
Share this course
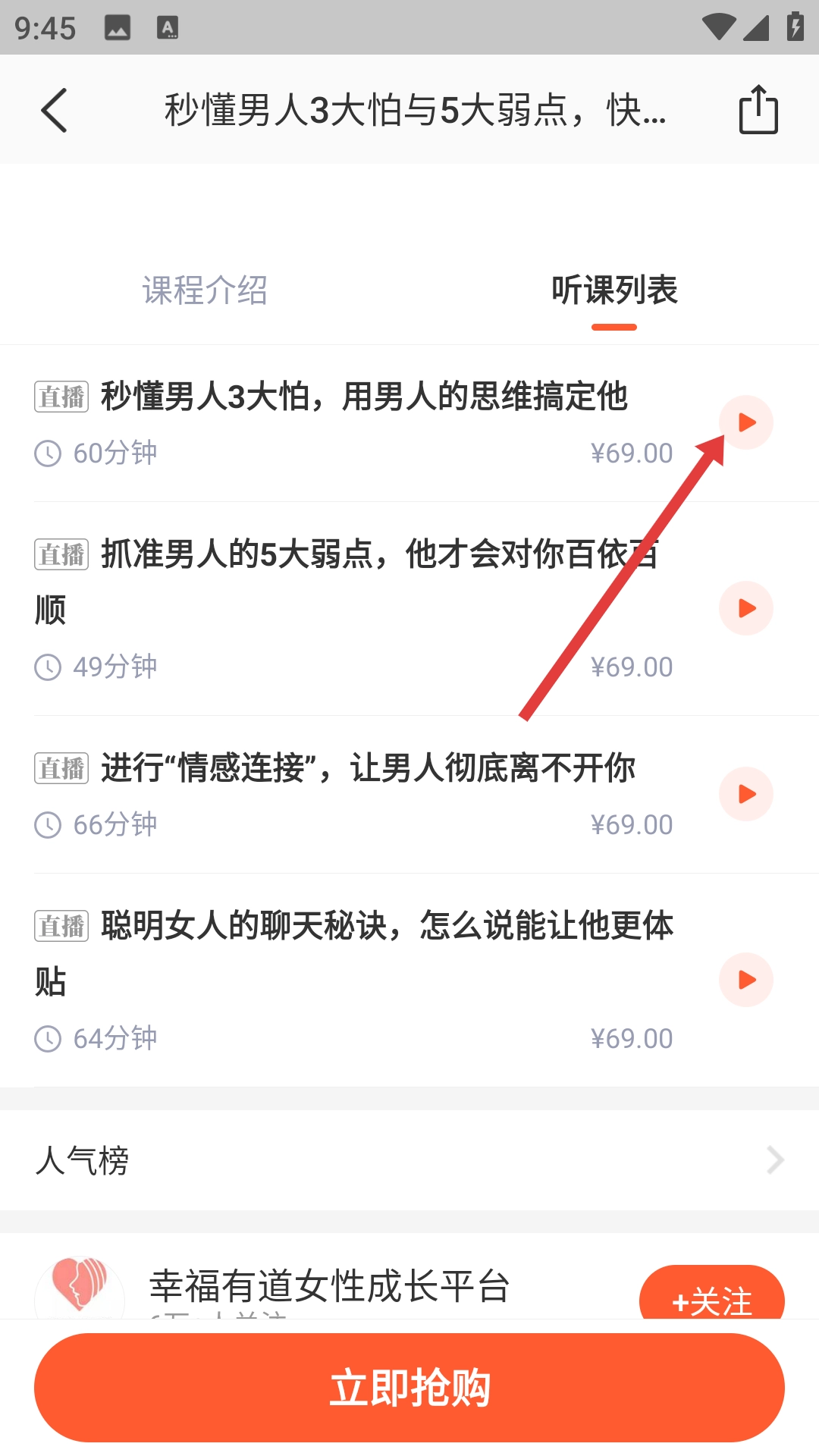758,111
